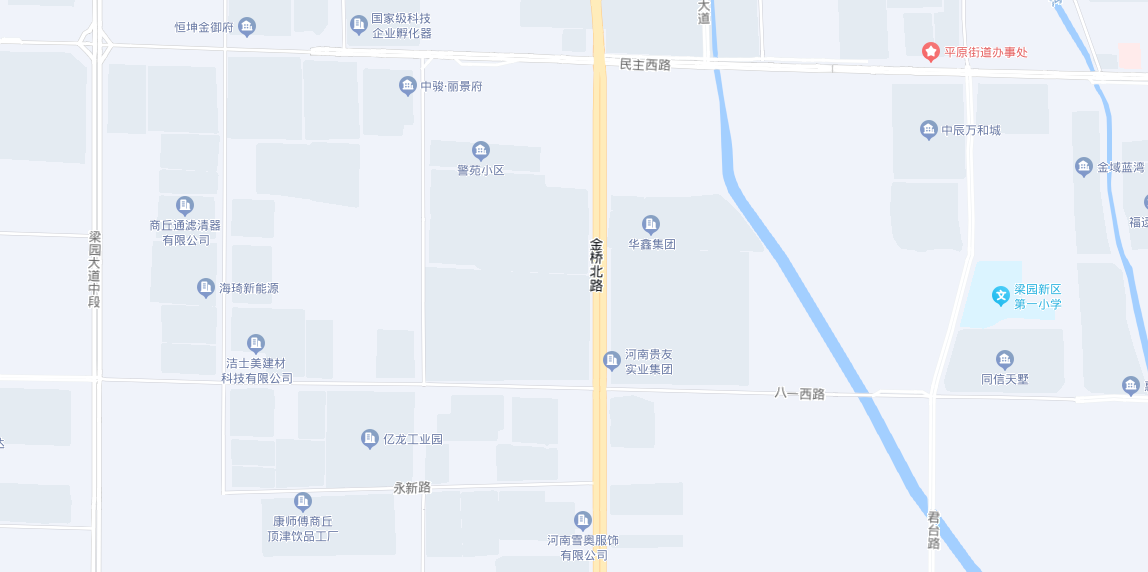
Task: Select the 梁园新区第一小学 school marker
Action: [1000, 296]
